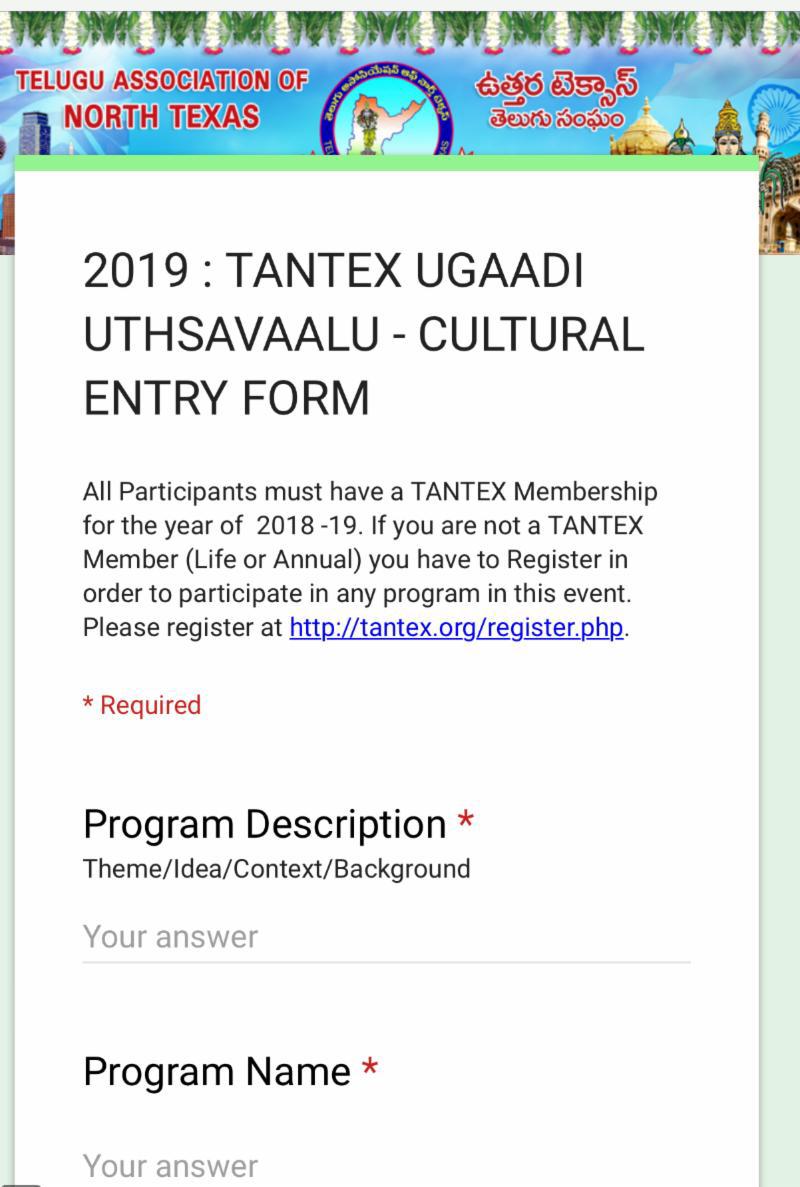This screenshot has width=800, height=1187.
Task: Open the tantex.org/register.php link
Action: (456, 628)
